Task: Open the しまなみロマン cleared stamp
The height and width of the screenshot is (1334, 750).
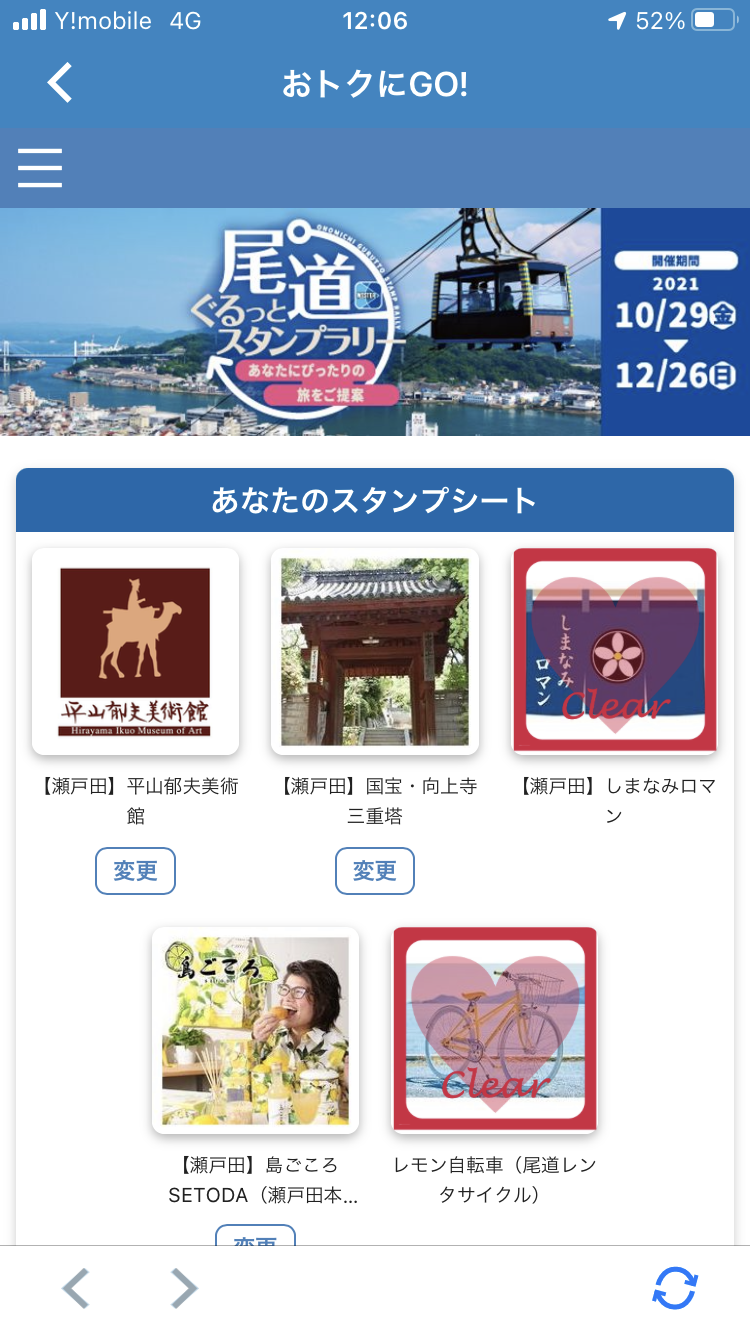Action: point(615,651)
